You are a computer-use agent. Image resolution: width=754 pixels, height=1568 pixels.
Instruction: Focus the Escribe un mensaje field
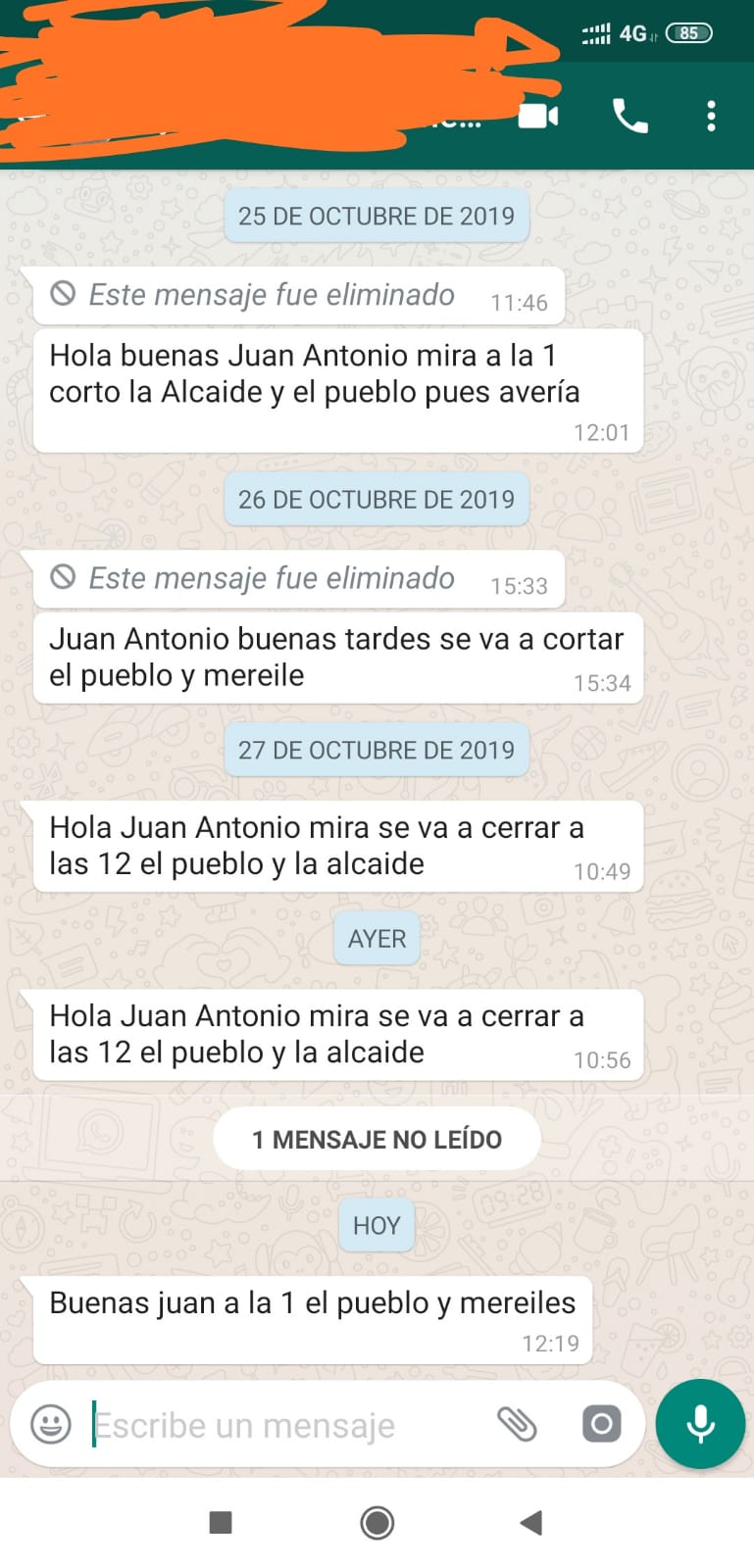pyautogui.click(x=284, y=1425)
